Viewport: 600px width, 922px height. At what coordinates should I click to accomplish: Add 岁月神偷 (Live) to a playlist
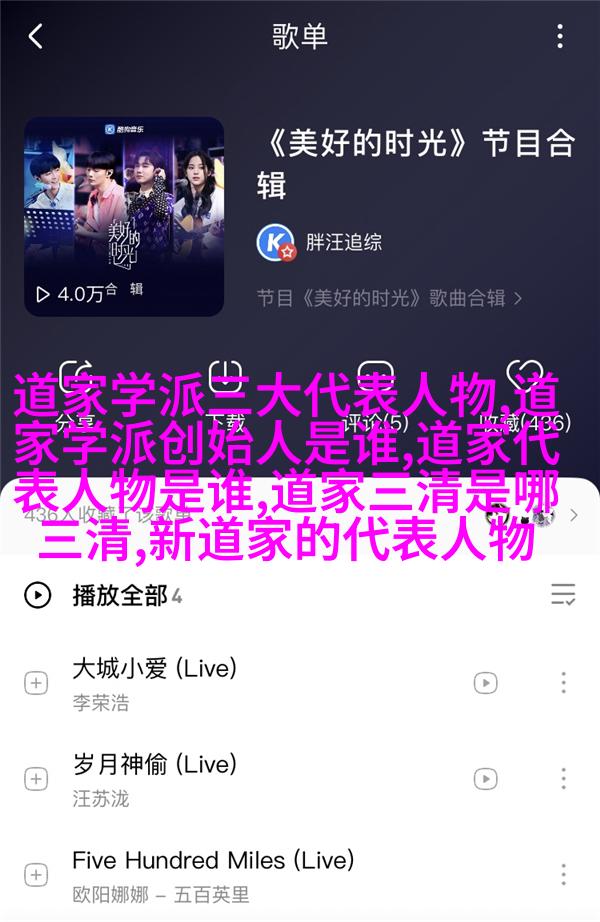point(36,779)
